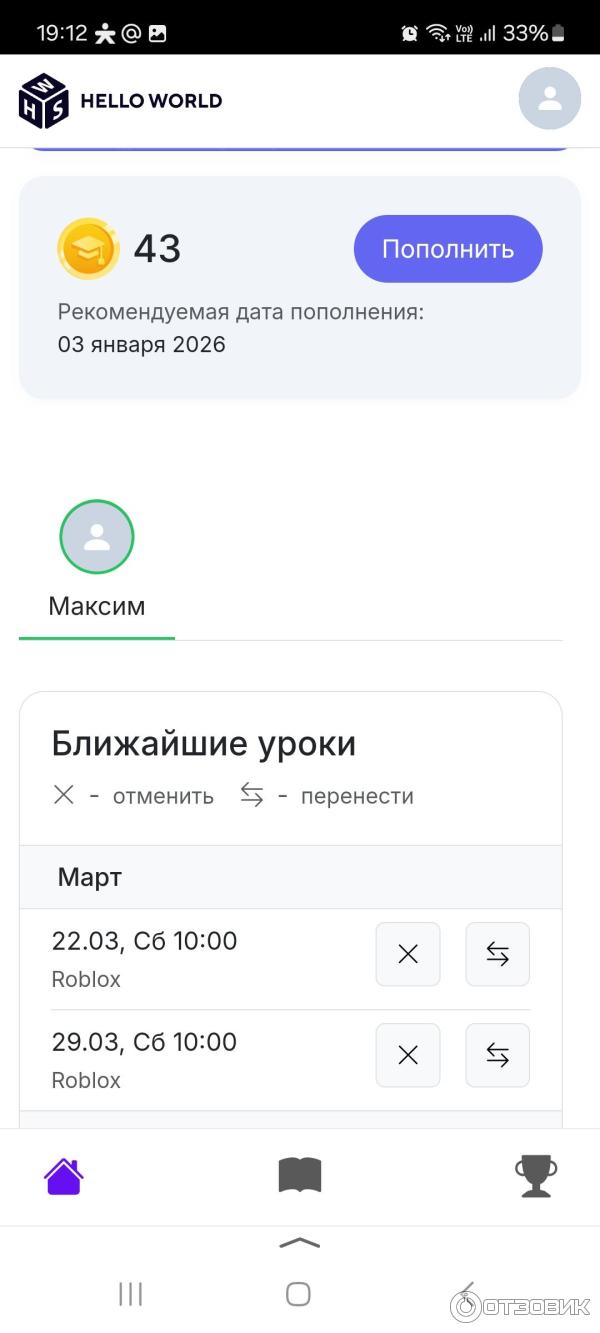Open the profile avatar in the header

click(549, 98)
